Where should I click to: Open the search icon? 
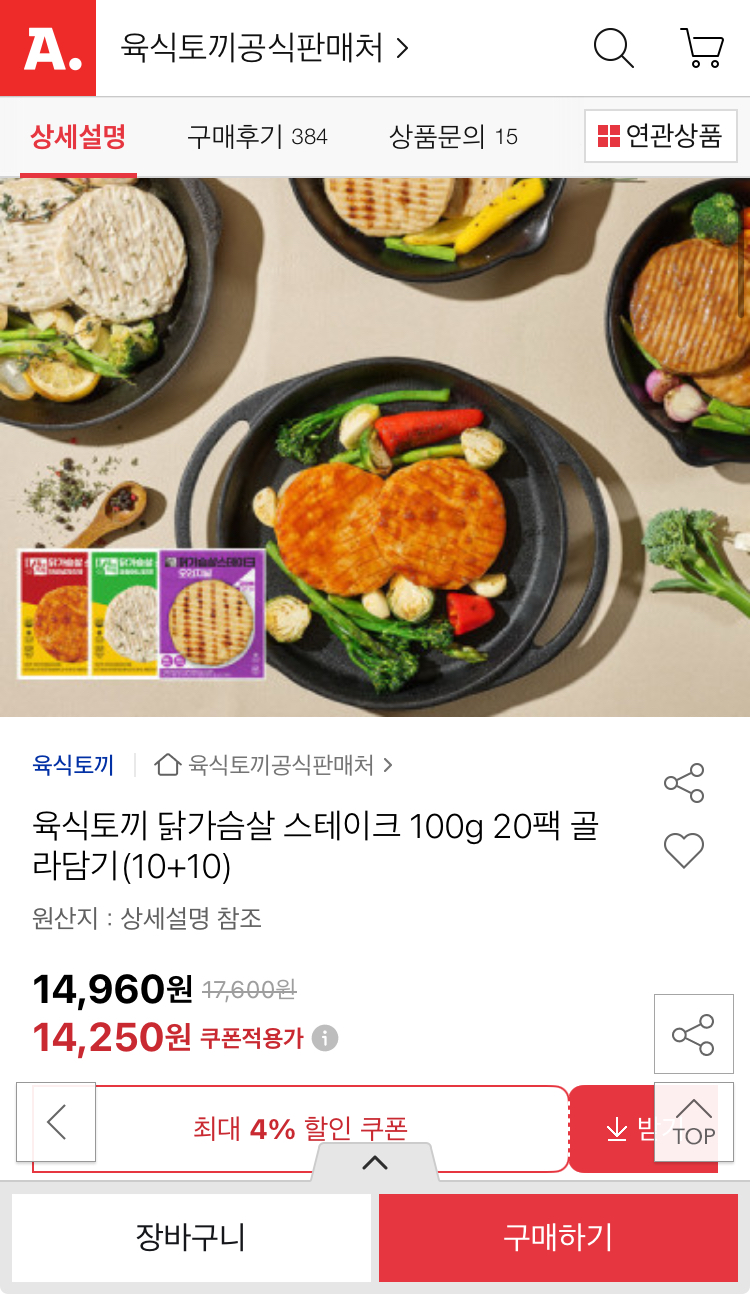pyautogui.click(x=613, y=48)
